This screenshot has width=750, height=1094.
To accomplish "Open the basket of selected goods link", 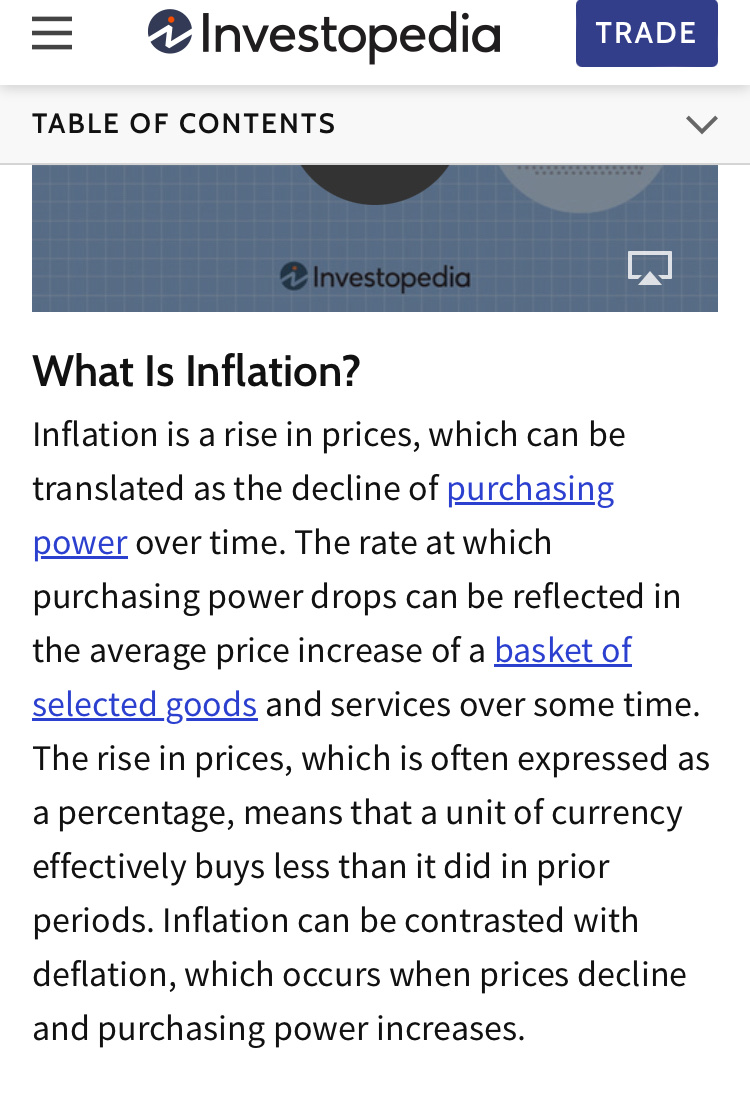I will pos(563,650).
